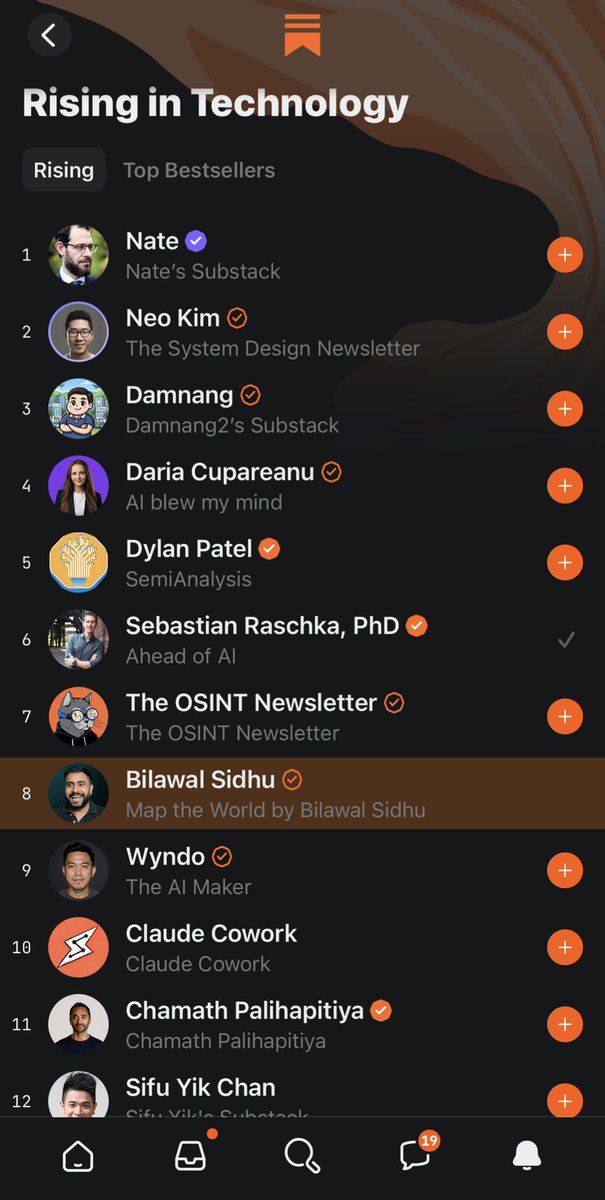This screenshot has height=1200, width=605.
Task: Go to the Home tab
Action: pos(78,1157)
